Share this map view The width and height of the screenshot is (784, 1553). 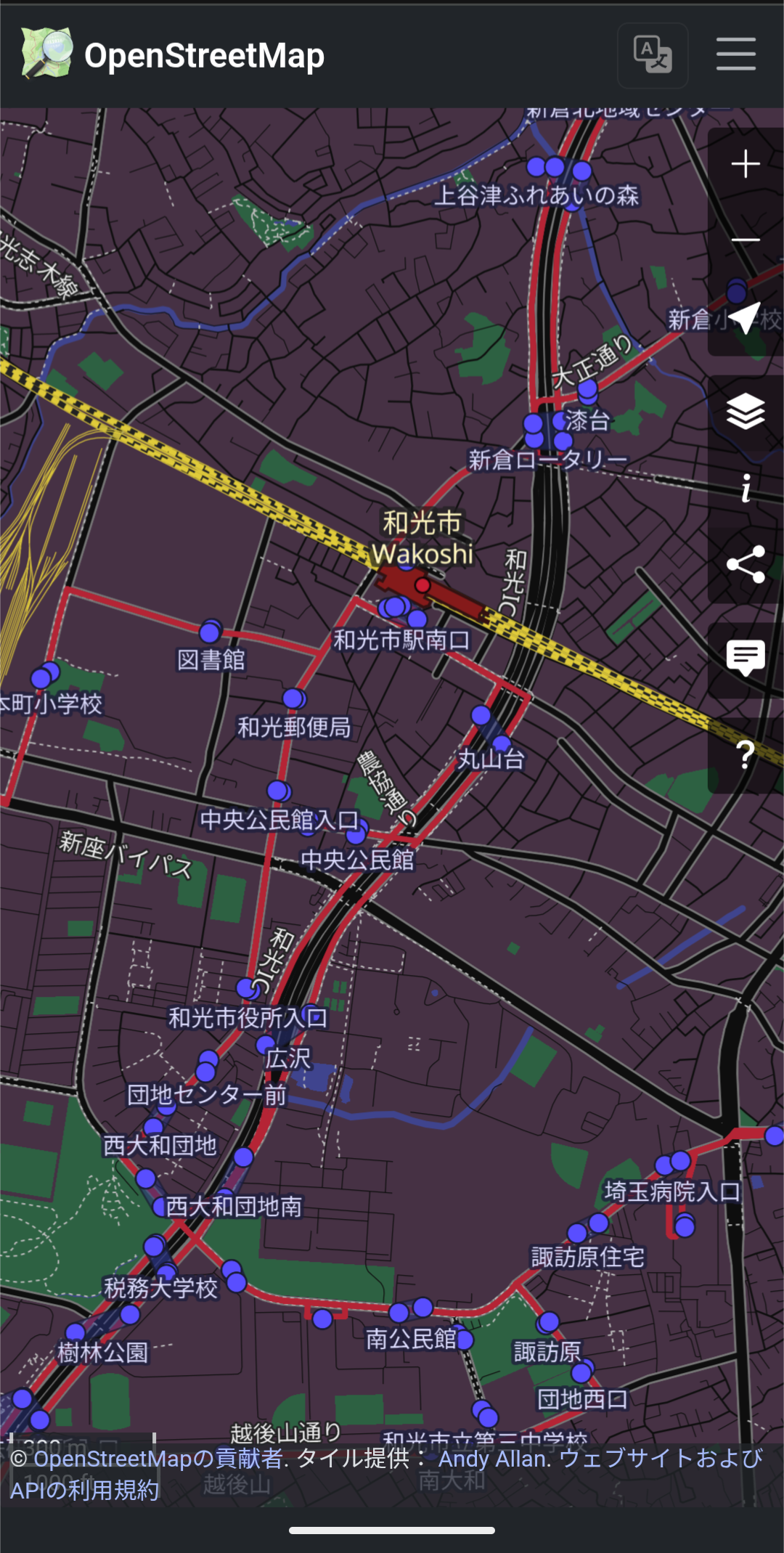tap(746, 565)
